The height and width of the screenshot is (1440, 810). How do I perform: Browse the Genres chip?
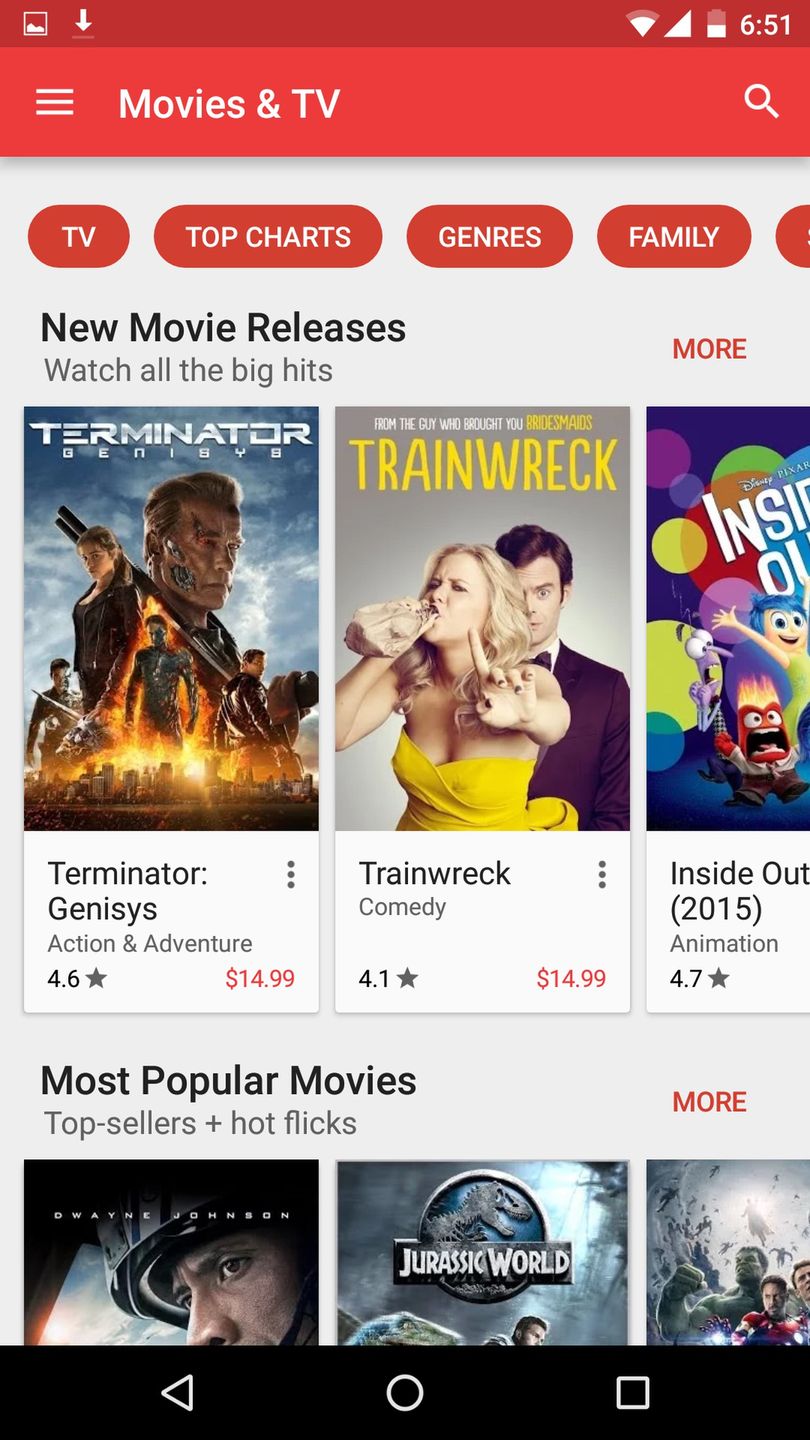click(x=489, y=237)
